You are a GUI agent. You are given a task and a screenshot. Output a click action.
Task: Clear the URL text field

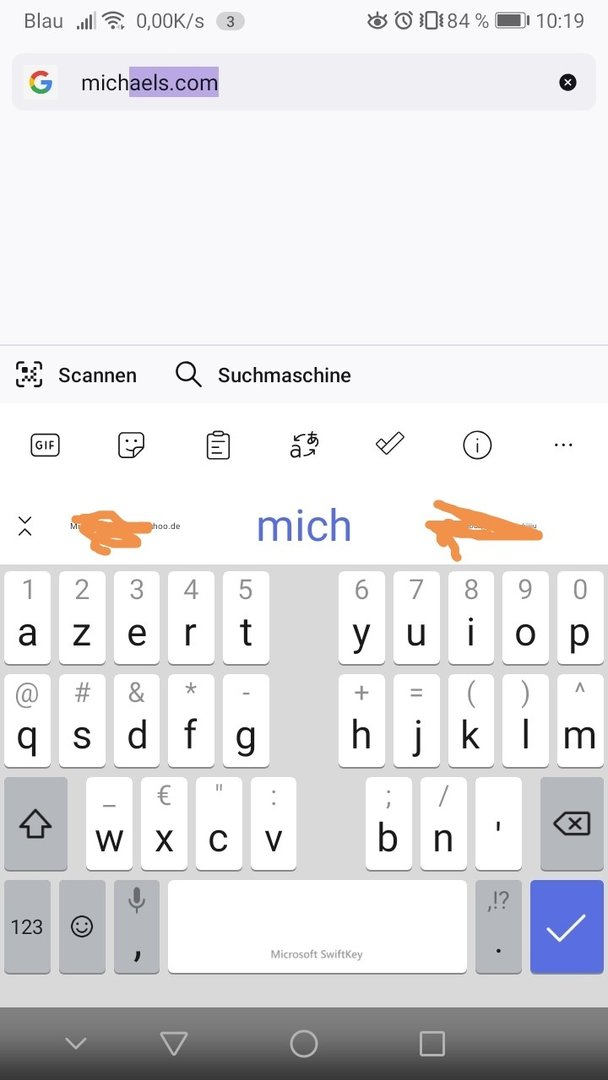tap(567, 82)
